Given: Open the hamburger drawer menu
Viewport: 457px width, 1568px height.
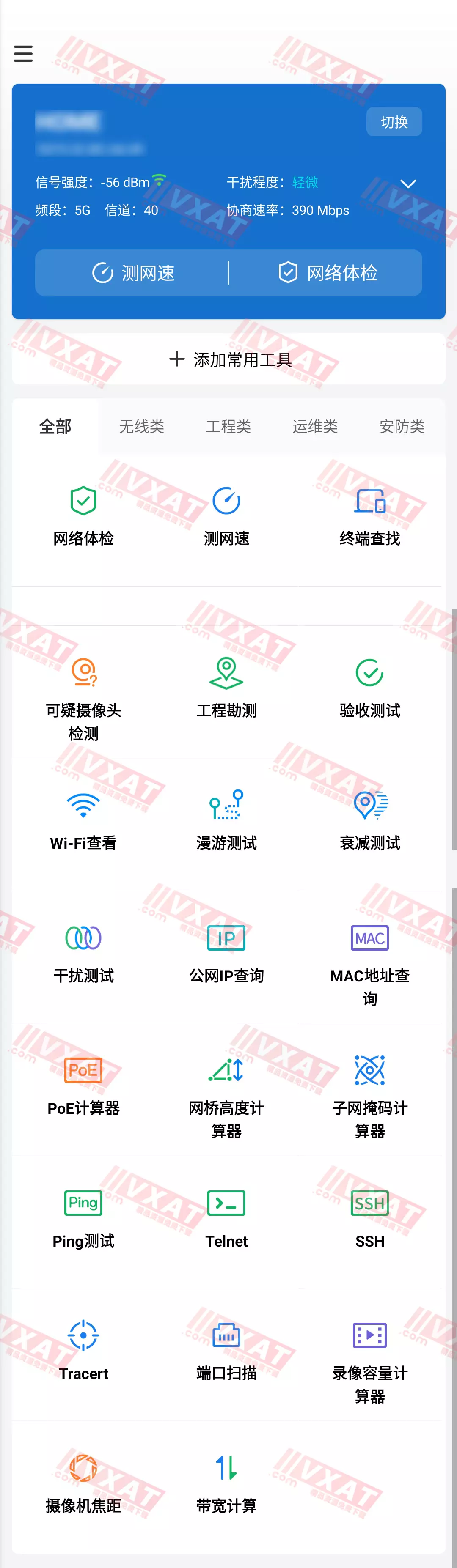Looking at the screenshot, I should pos(23,54).
